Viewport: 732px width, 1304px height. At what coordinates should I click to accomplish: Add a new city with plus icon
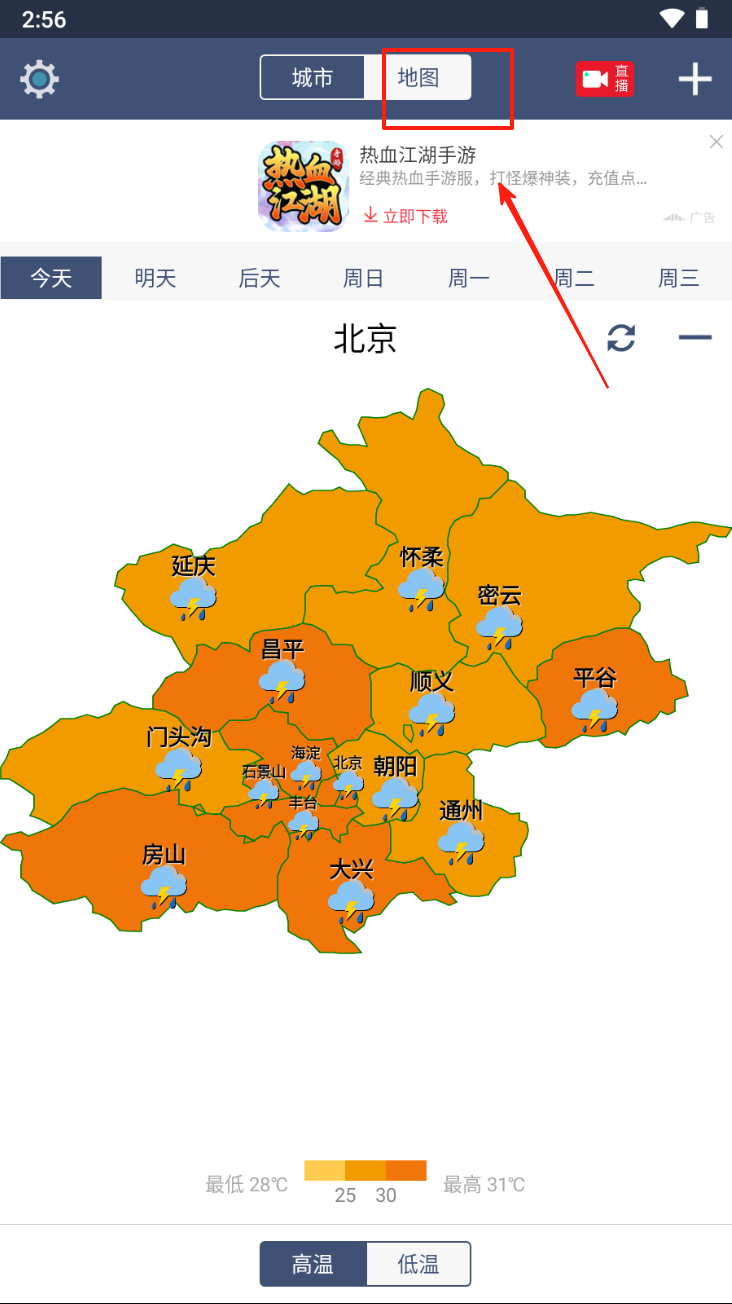pyautogui.click(x=695, y=79)
